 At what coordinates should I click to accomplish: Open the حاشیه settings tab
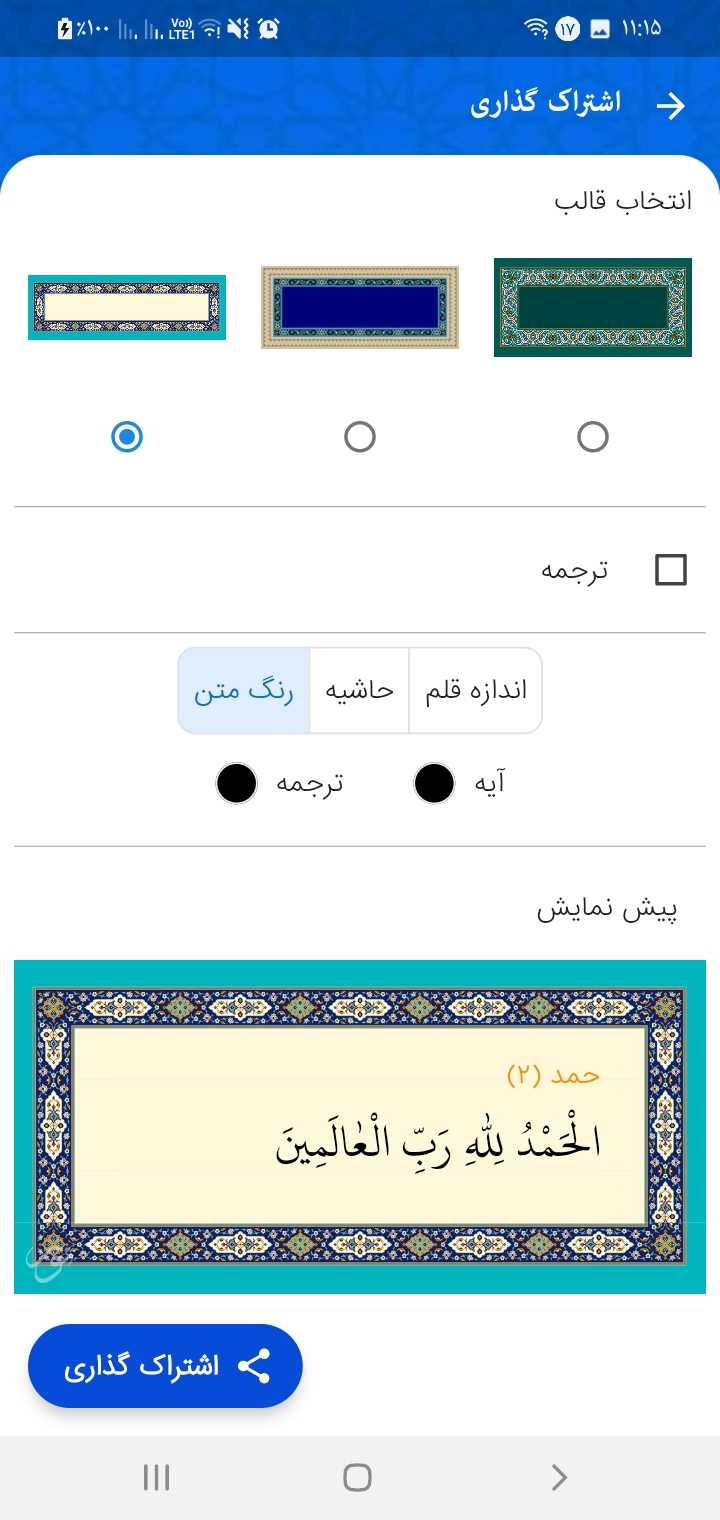pyautogui.click(x=359, y=690)
